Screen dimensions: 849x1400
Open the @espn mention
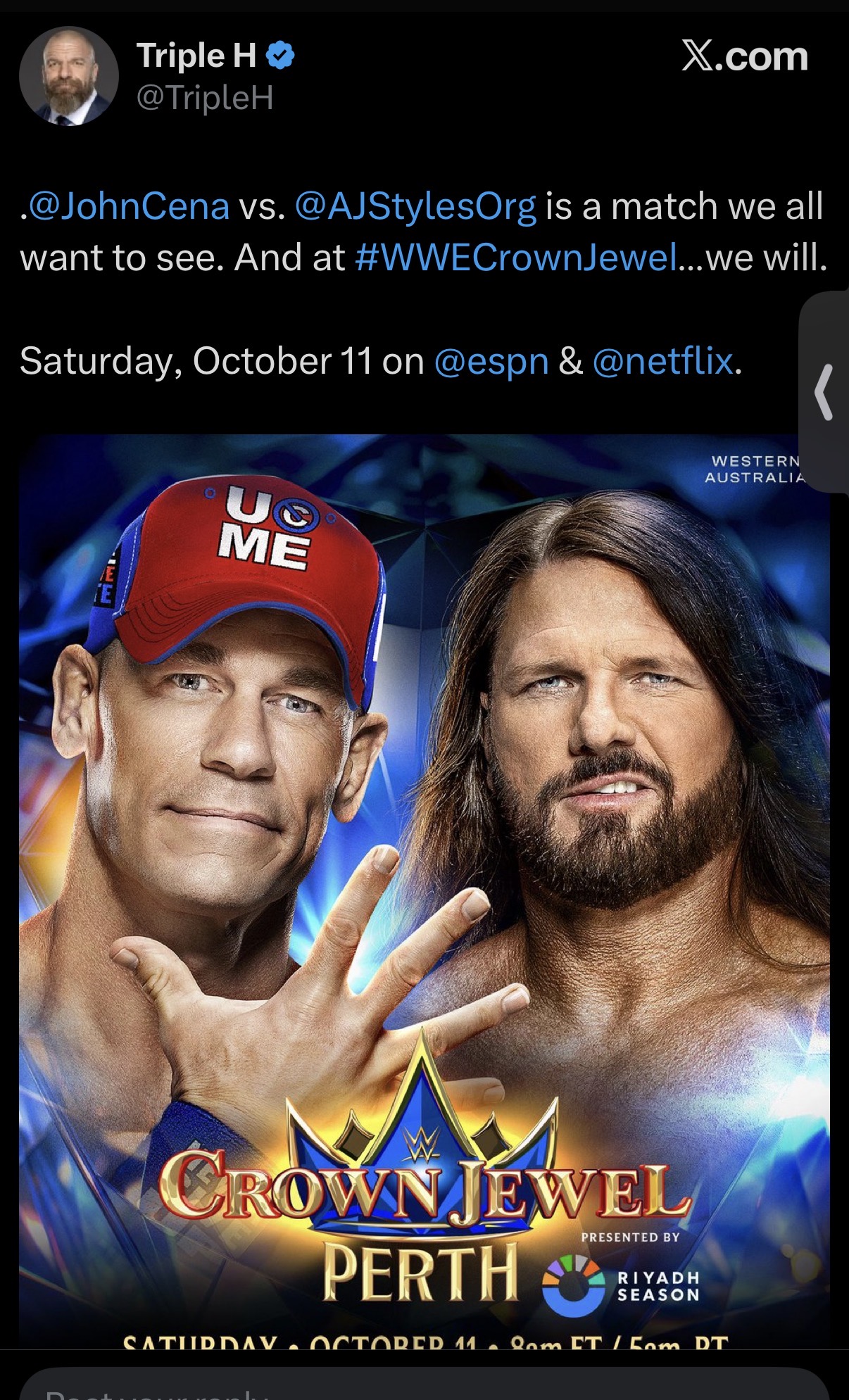491,362
